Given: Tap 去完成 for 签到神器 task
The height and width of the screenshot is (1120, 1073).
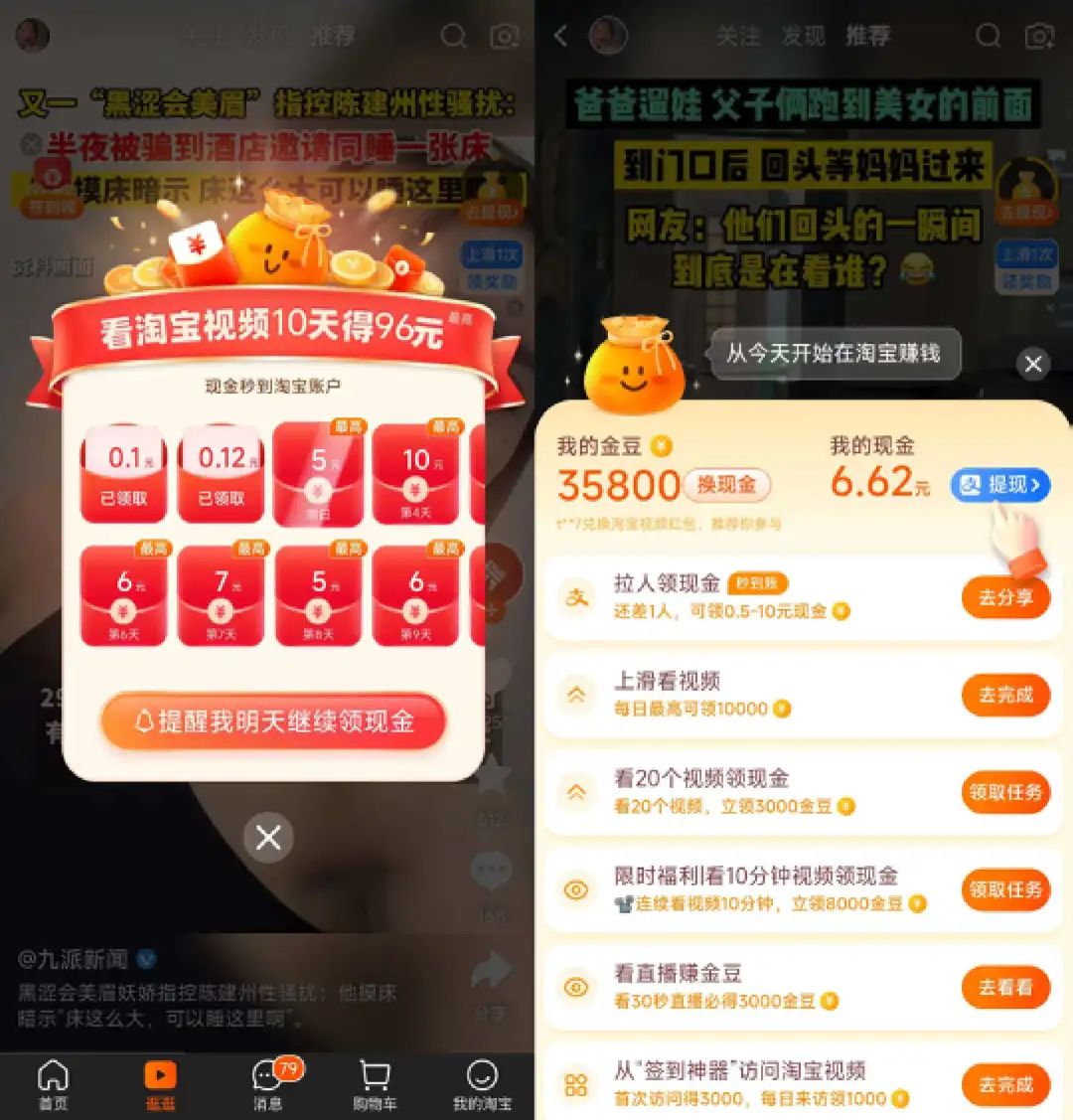Looking at the screenshot, I should point(1005,1085).
